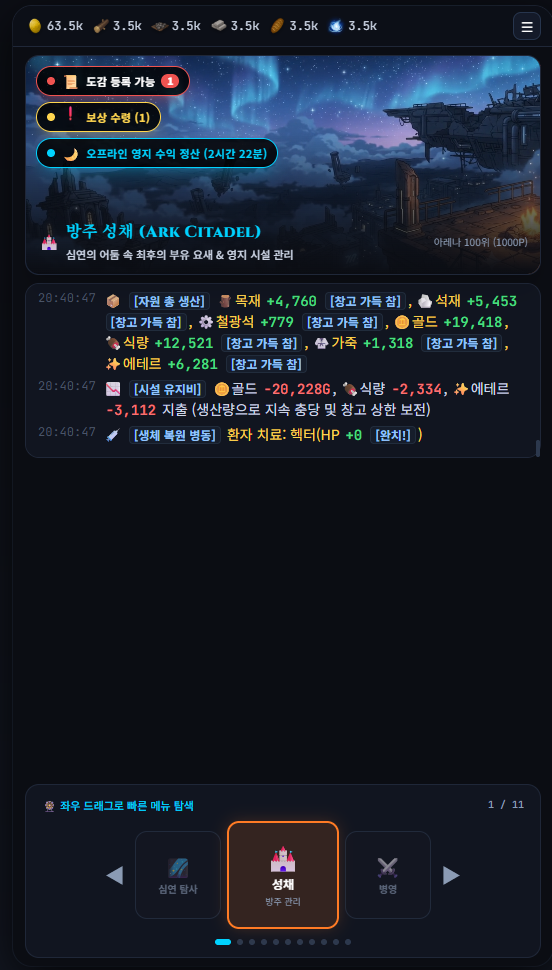Open the hamburger menu button

(x=527, y=27)
